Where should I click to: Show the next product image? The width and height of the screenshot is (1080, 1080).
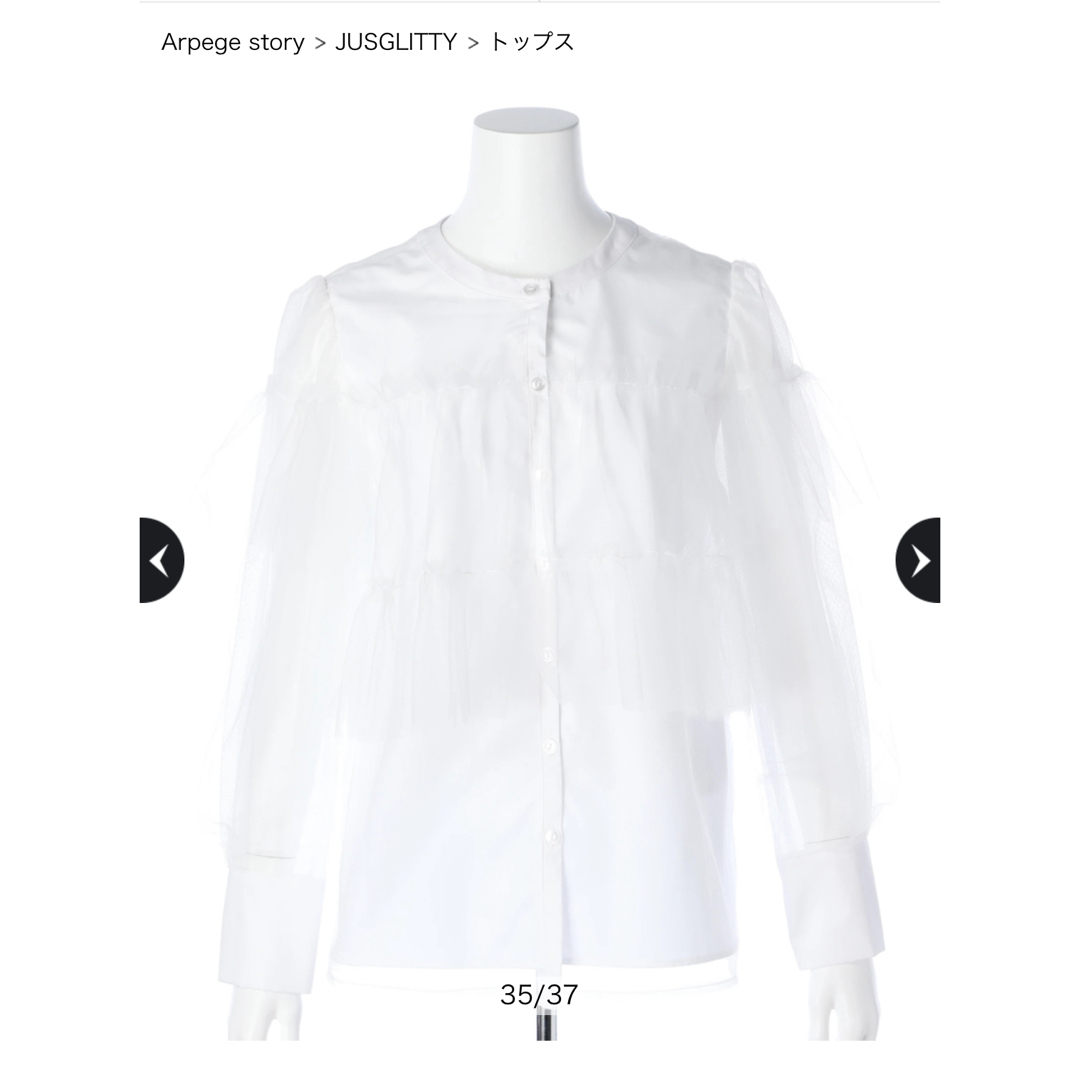point(918,560)
